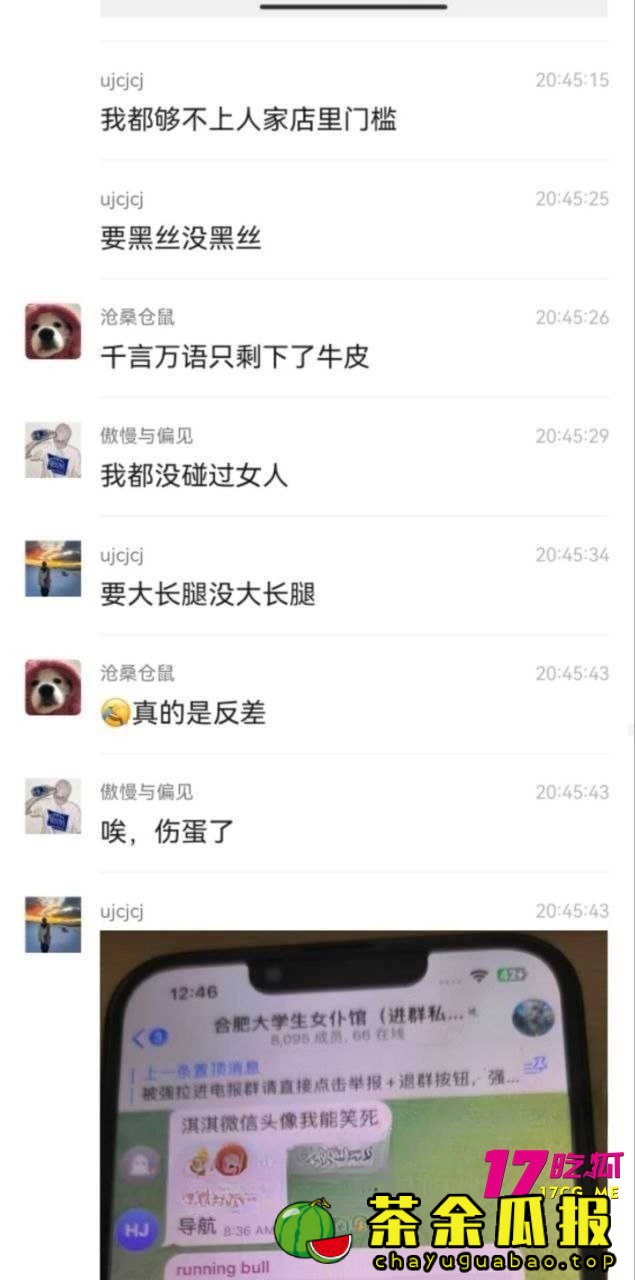Open 沧桑仓鼠's avatar beside 千言万语只剩下了牛皮
The height and width of the screenshot is (1280, 635).
(x=53, y=332)
